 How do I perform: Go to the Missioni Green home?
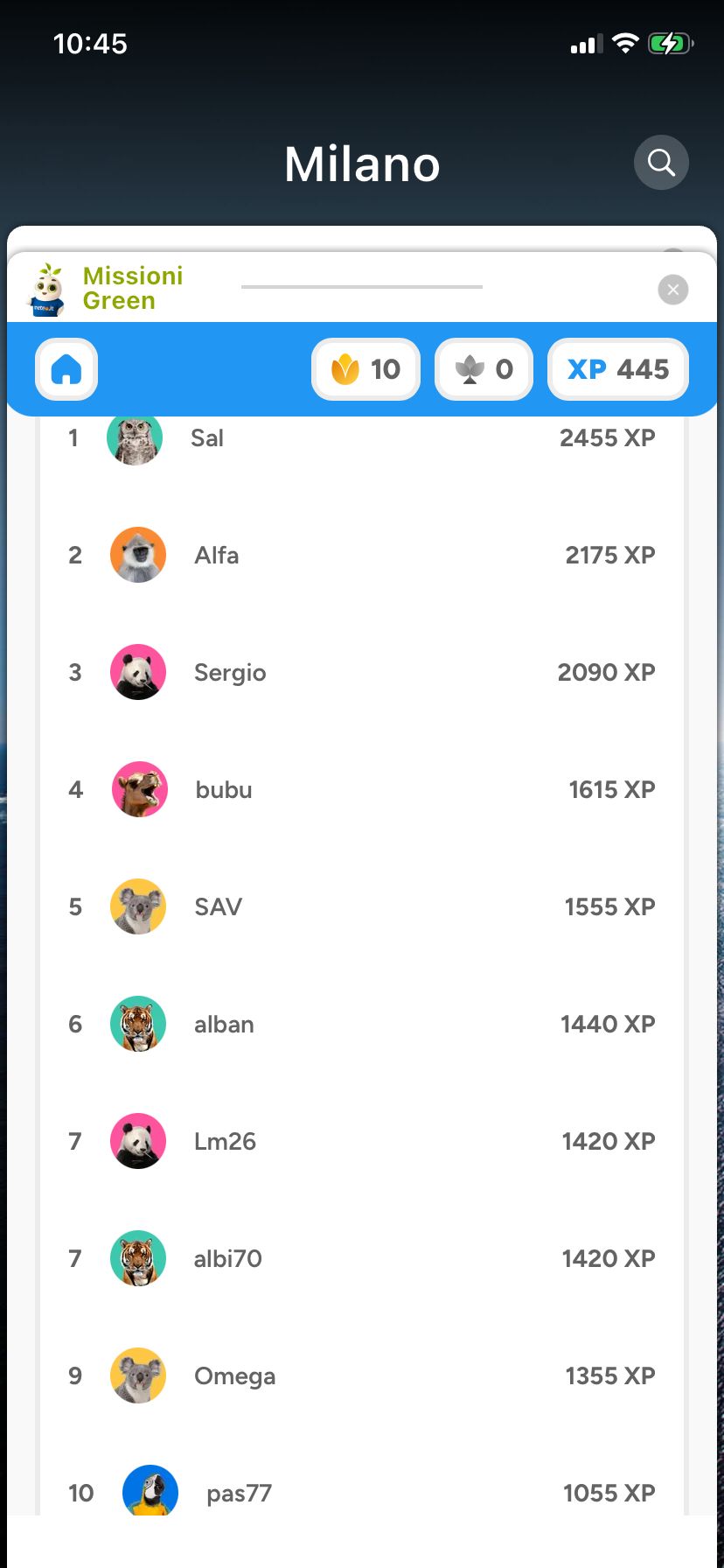(x=66, y=369)
